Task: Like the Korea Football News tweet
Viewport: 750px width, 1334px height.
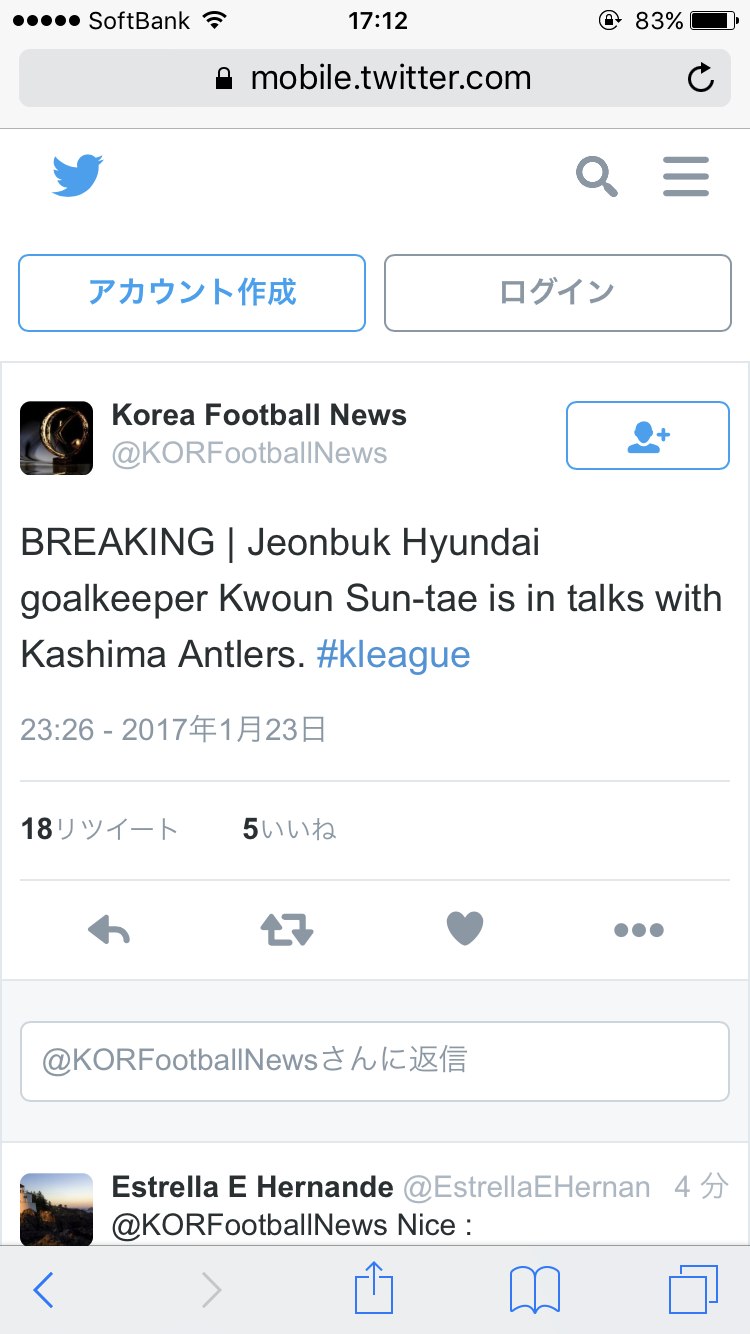Action: [464, 930]
